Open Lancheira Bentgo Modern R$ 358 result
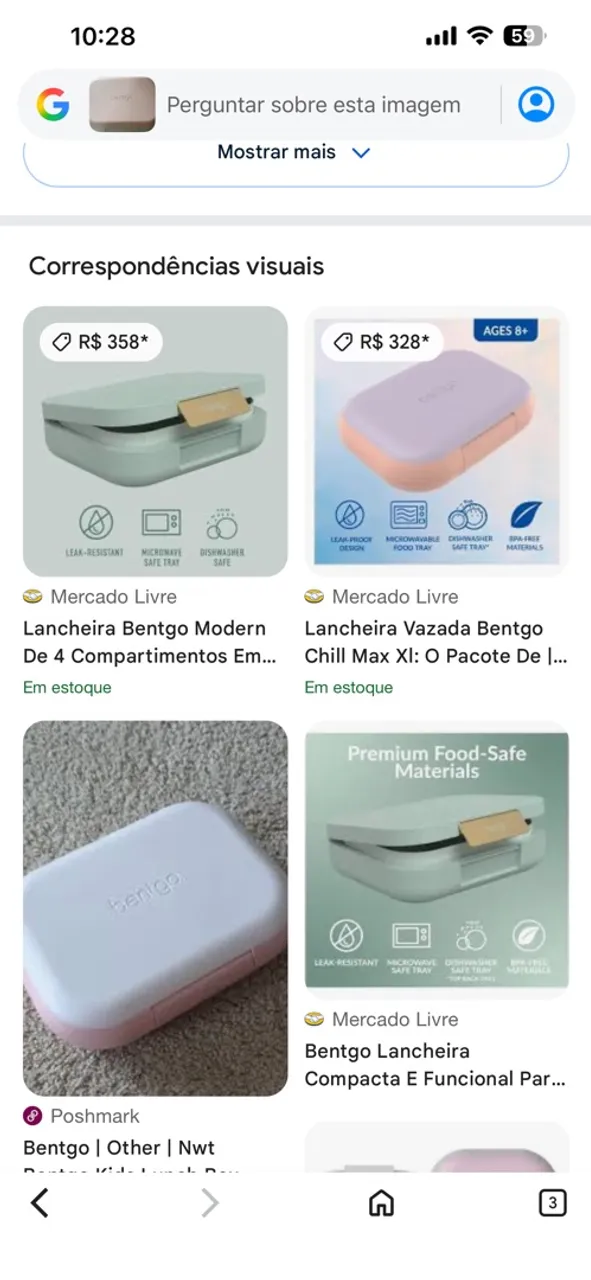This screenshot has height=1280, width=591. [x=155, y=500]
